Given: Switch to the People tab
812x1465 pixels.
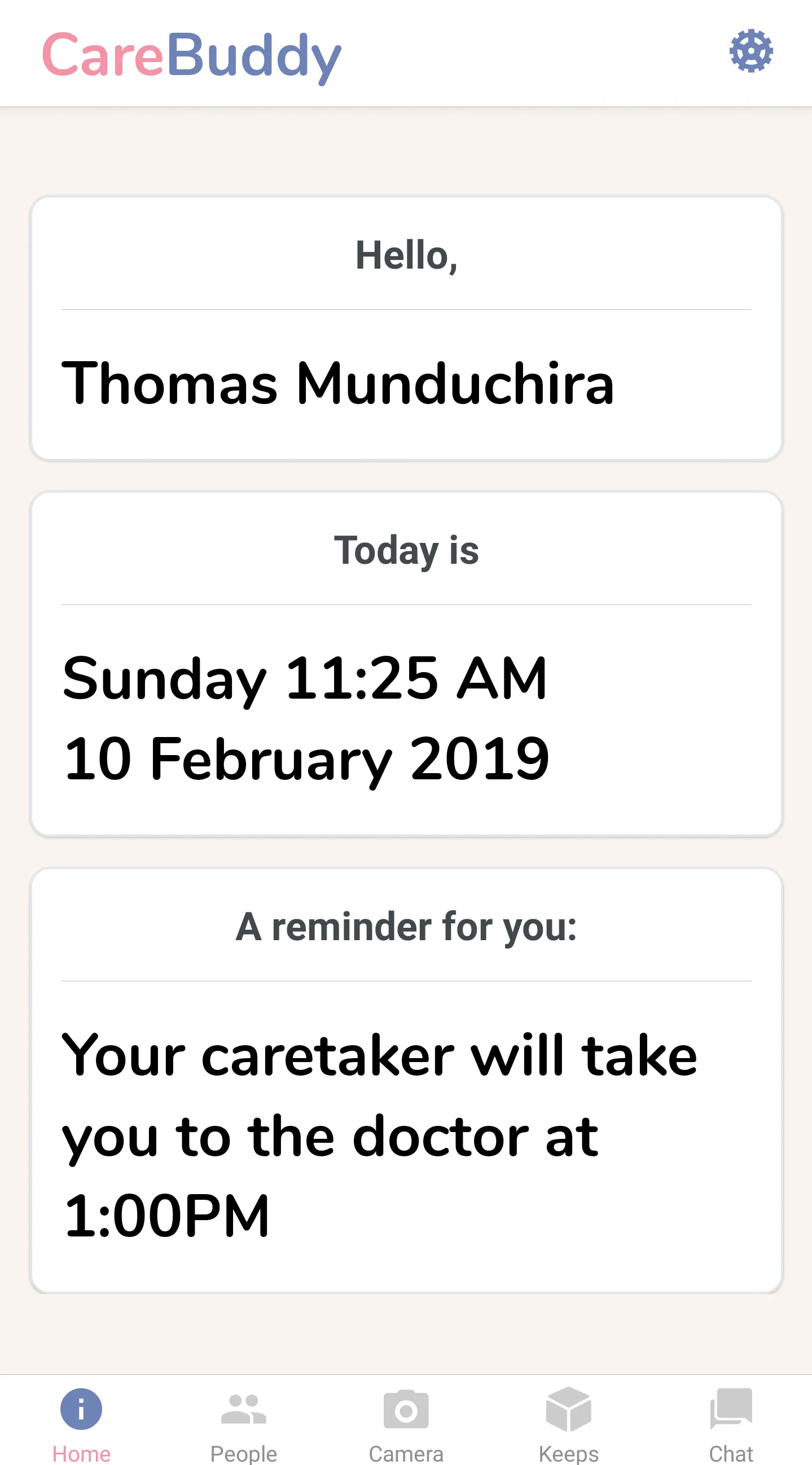Looking at the screenshot, I should pos(243,1421).
